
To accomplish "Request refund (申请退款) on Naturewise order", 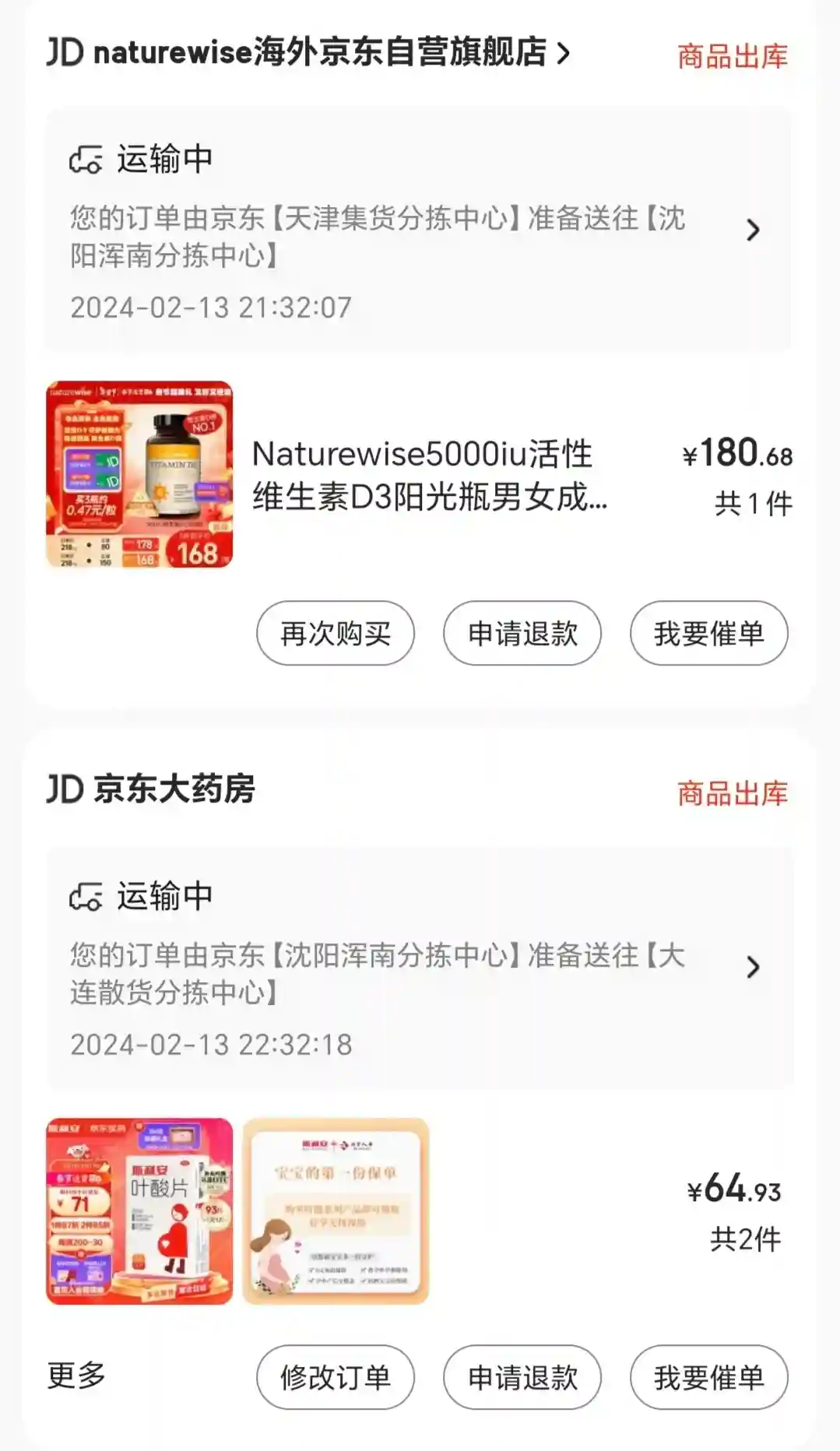I will click(522, 634).
